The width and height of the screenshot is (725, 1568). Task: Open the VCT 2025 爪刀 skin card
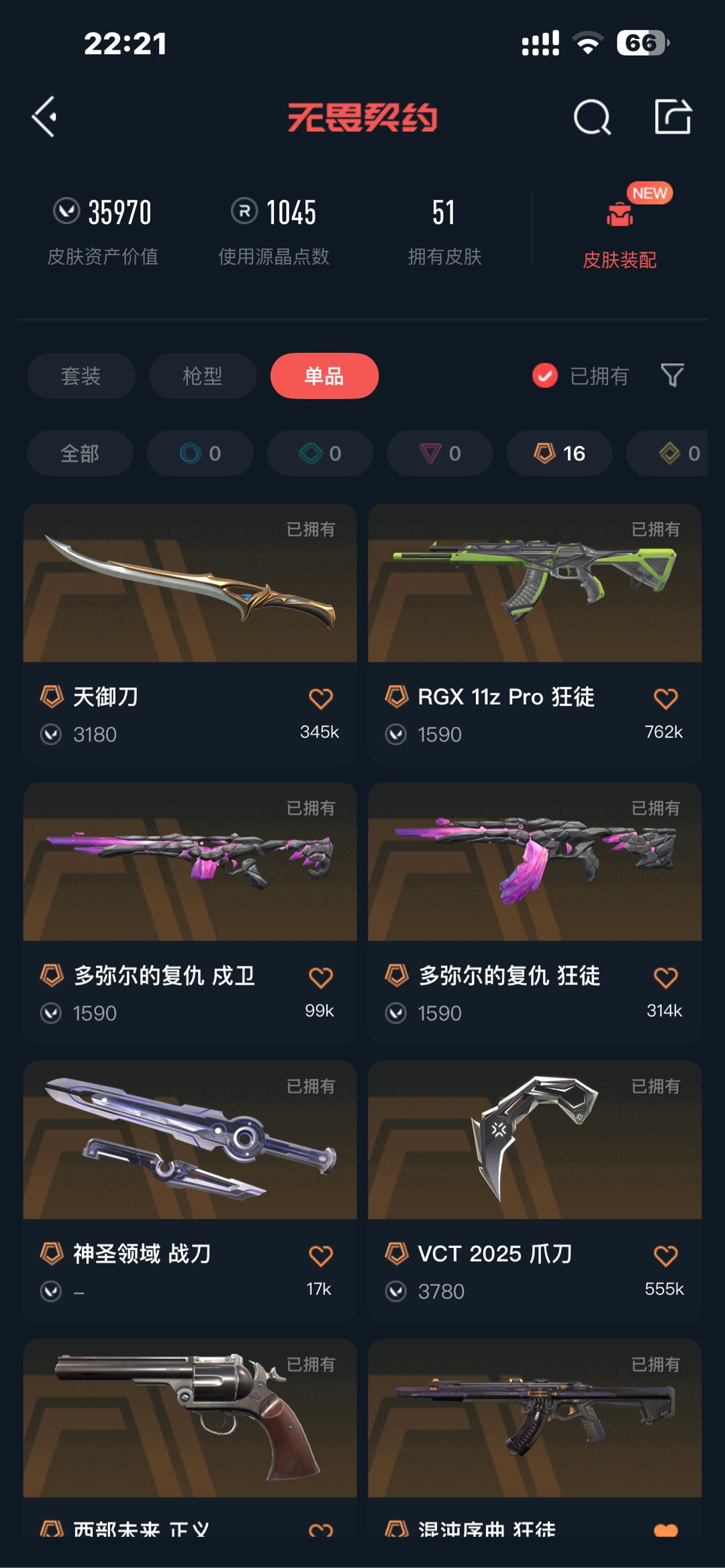535,1191
